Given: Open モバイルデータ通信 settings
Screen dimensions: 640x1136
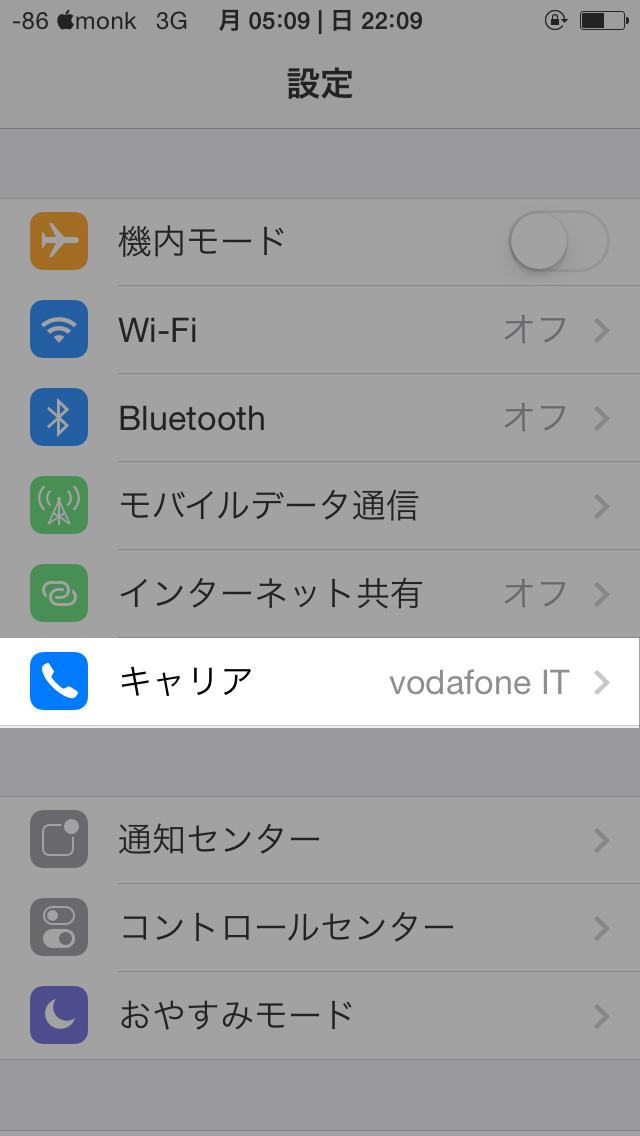Looking at the screenshot, I should [320, 506].
